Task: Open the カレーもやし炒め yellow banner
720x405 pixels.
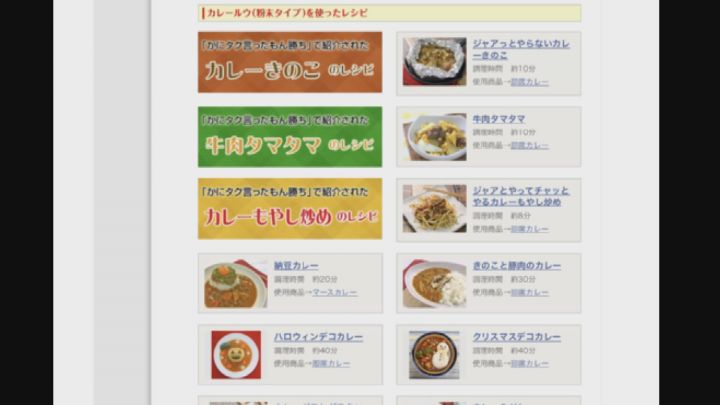Action: click(290, 208)
